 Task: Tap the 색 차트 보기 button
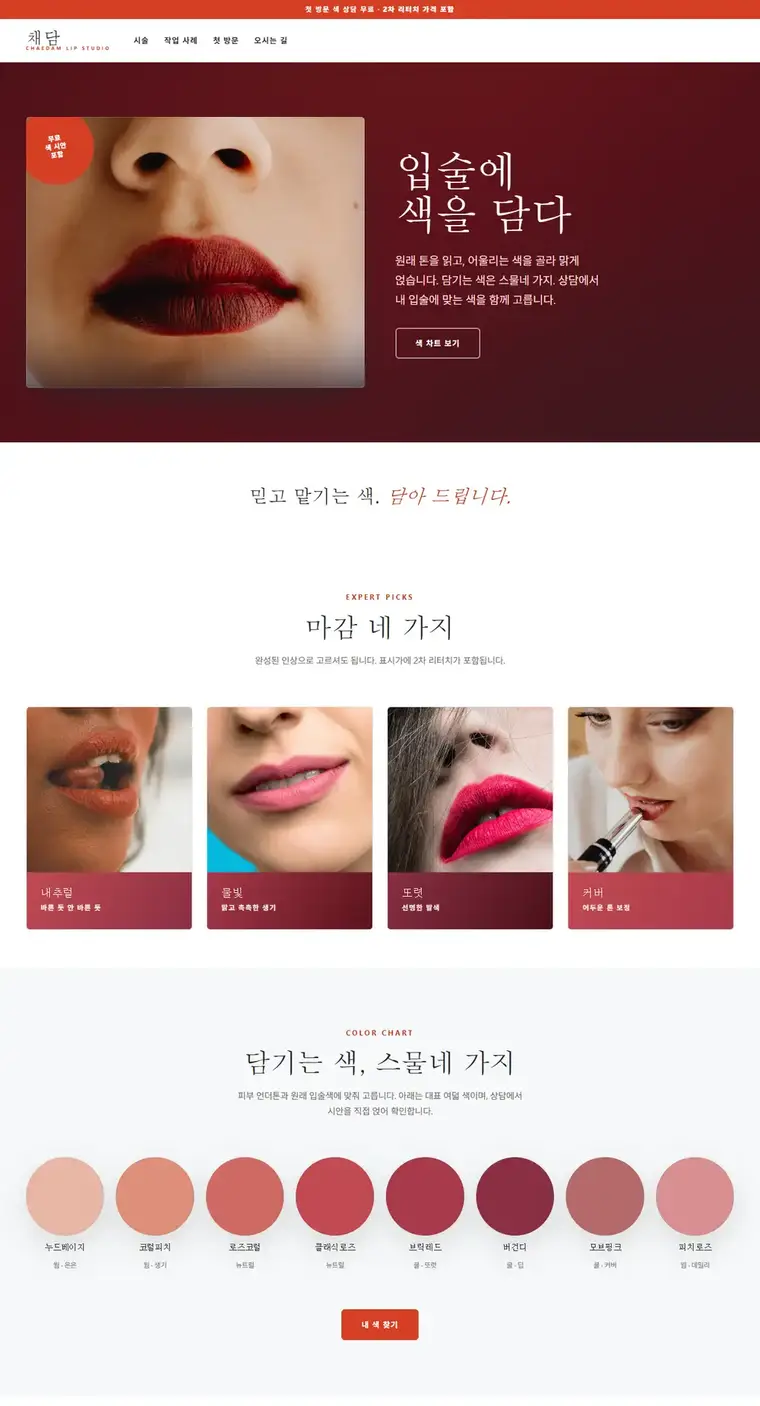point(438,343)
